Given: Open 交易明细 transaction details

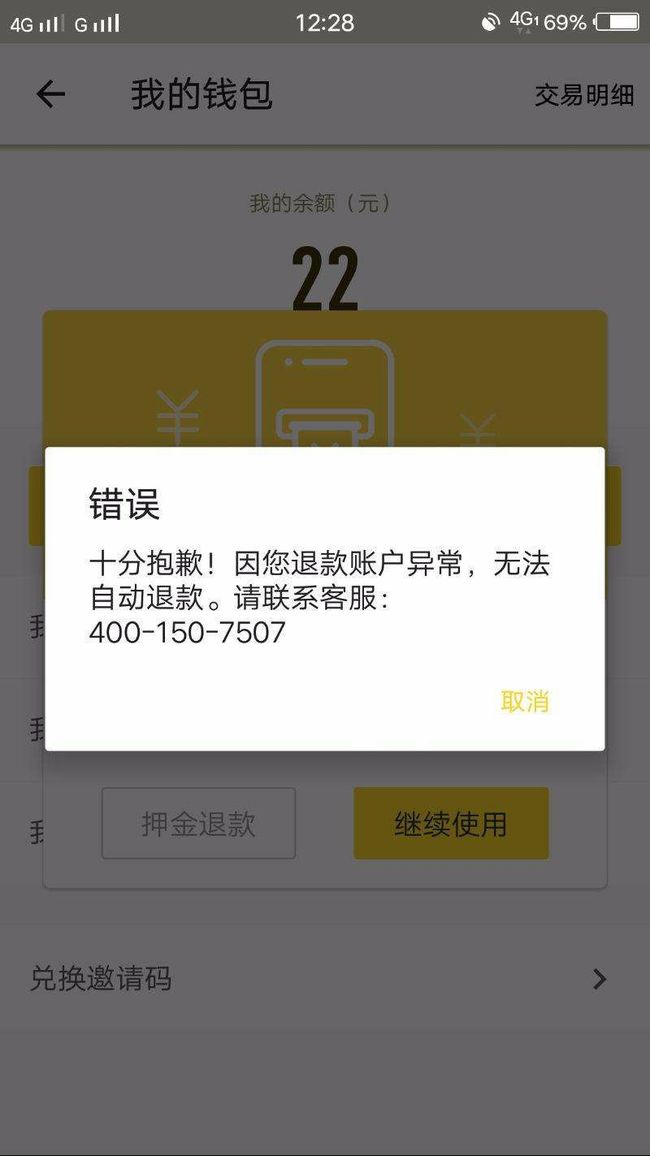Looking at the screenshot, I should (x=584, y=95).
